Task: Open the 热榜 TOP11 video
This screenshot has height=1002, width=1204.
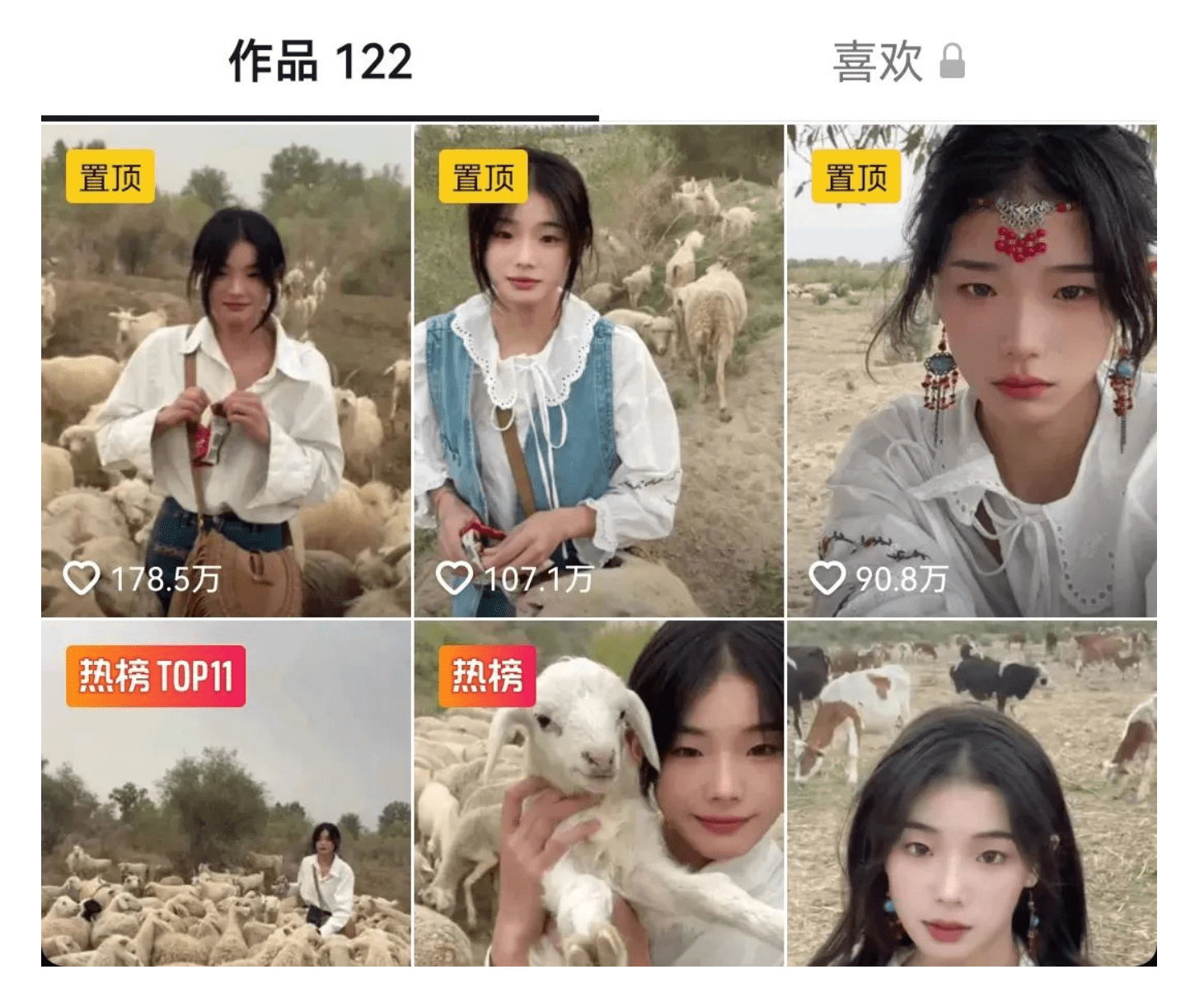Action: 226,793
